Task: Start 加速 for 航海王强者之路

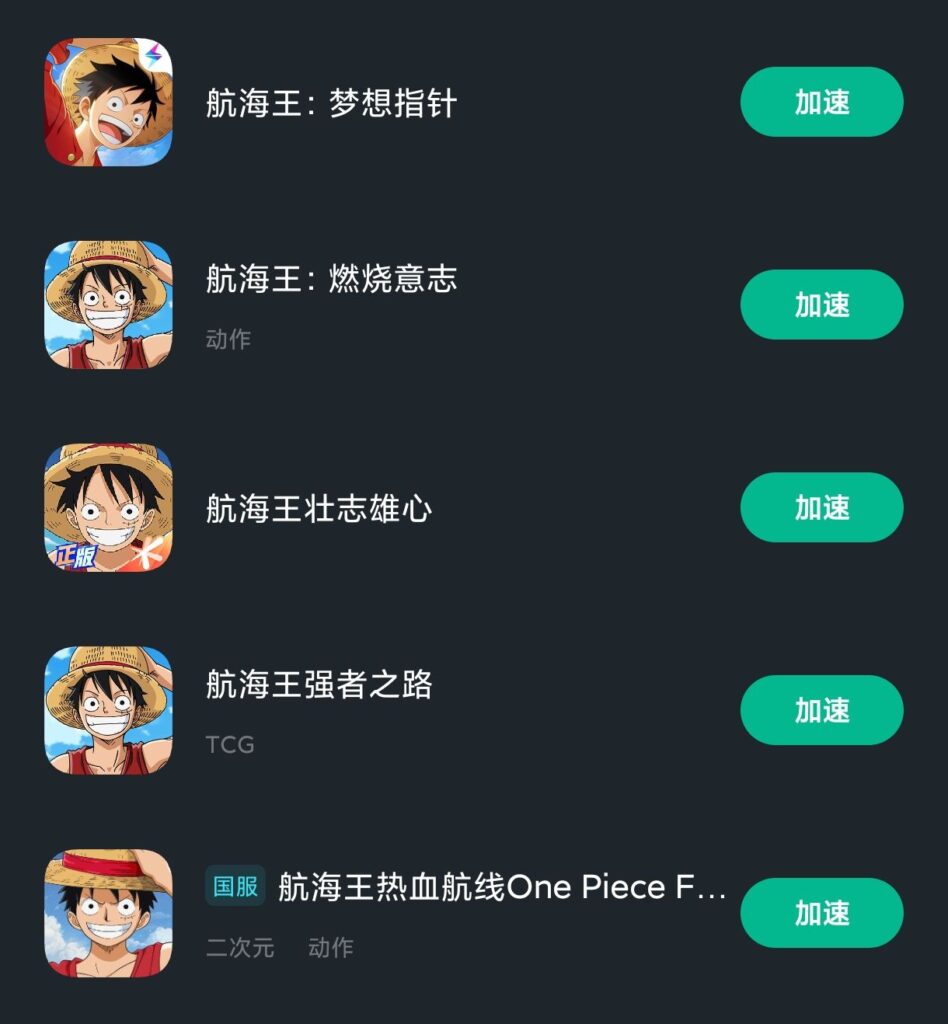Action: point(821,710)
